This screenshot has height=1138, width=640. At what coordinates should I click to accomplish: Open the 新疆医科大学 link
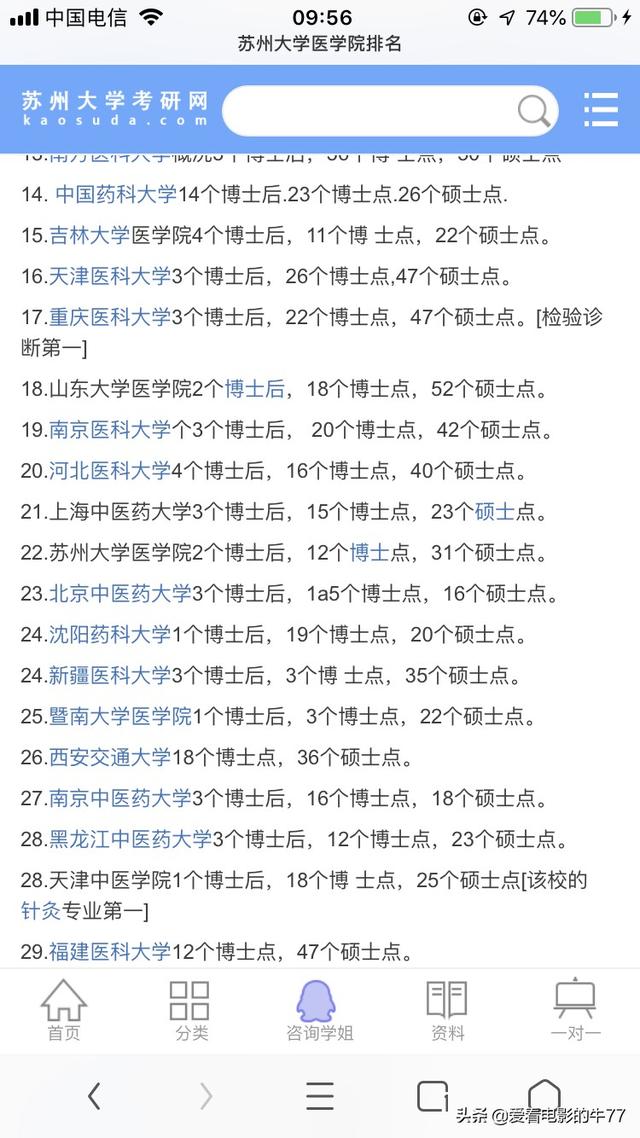110,676
